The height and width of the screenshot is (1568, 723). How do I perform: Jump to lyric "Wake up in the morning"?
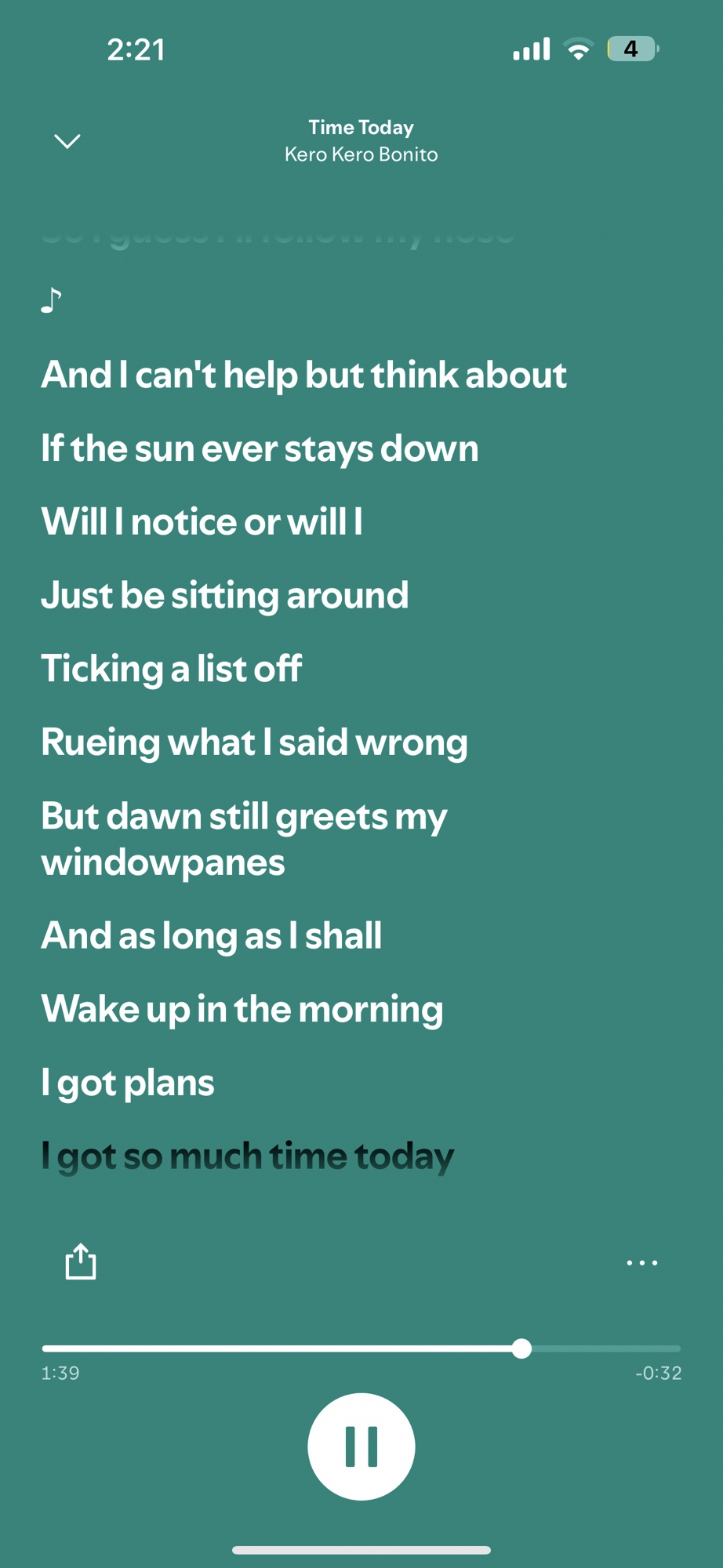tap(242, 1009)
